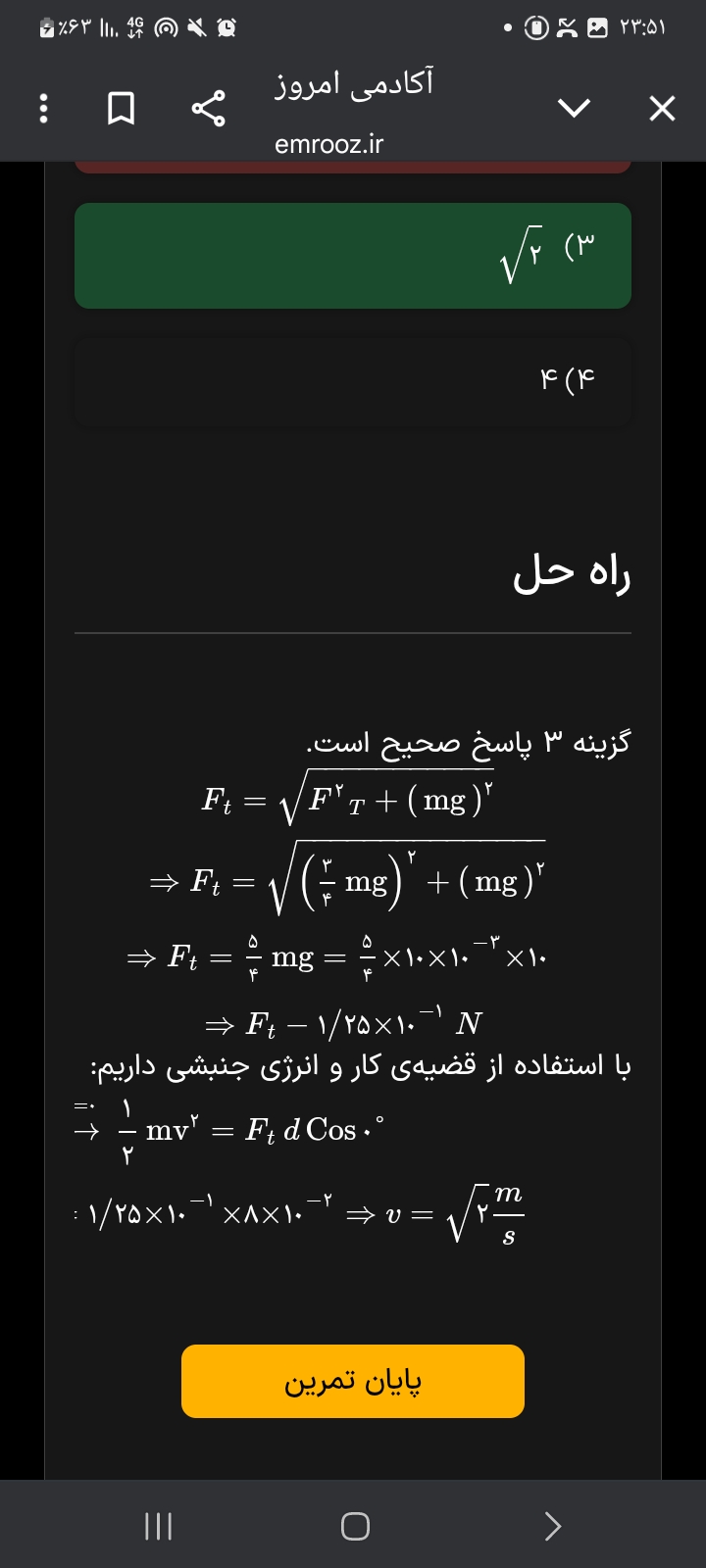This screenshot has height=1568, width=706.
Task: Bookmark this page
Action: coord(121,108)
